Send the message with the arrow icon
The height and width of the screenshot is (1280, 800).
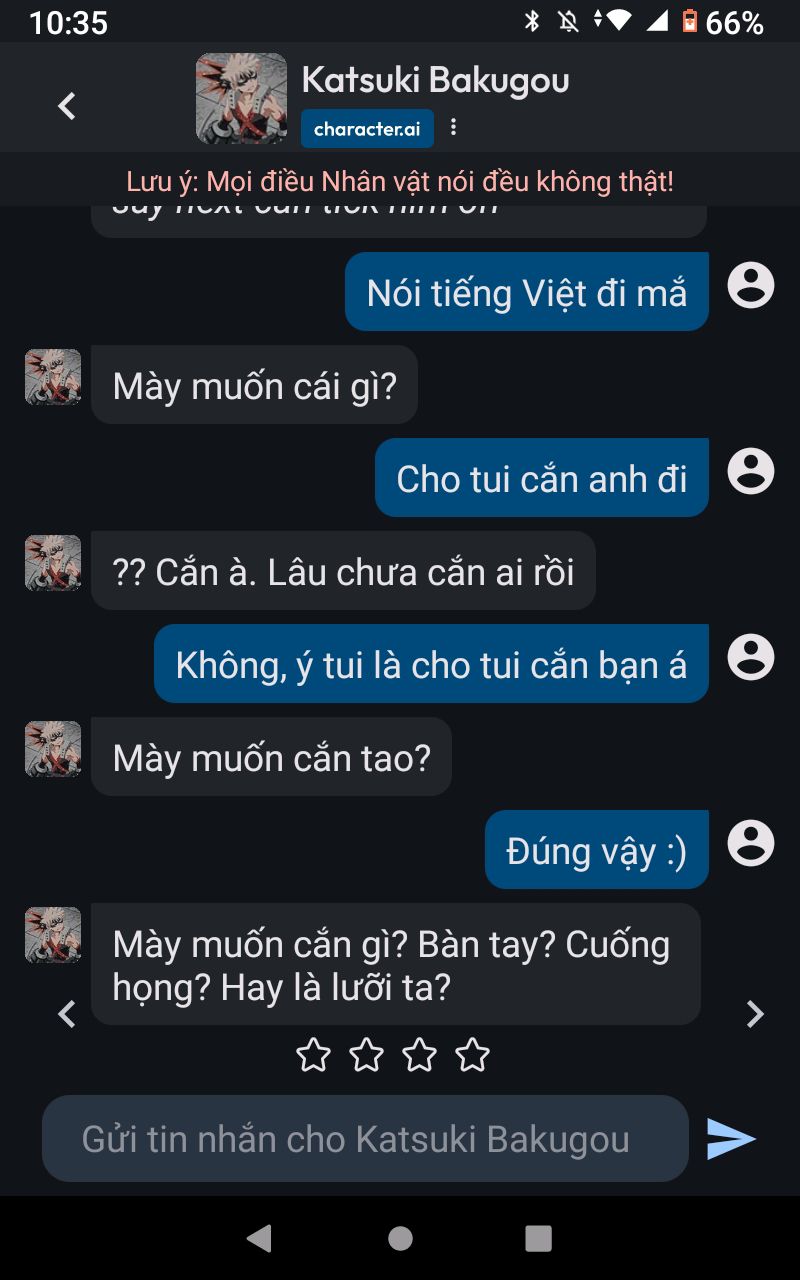tap(731, 1139)
